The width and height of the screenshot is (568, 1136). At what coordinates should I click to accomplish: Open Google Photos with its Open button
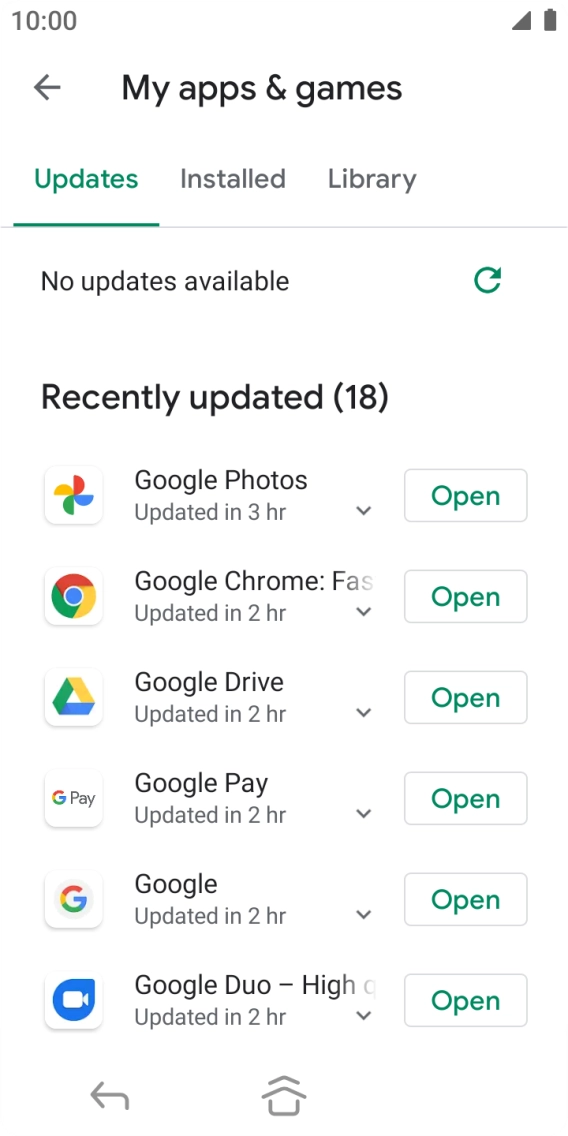pos(465,496)
